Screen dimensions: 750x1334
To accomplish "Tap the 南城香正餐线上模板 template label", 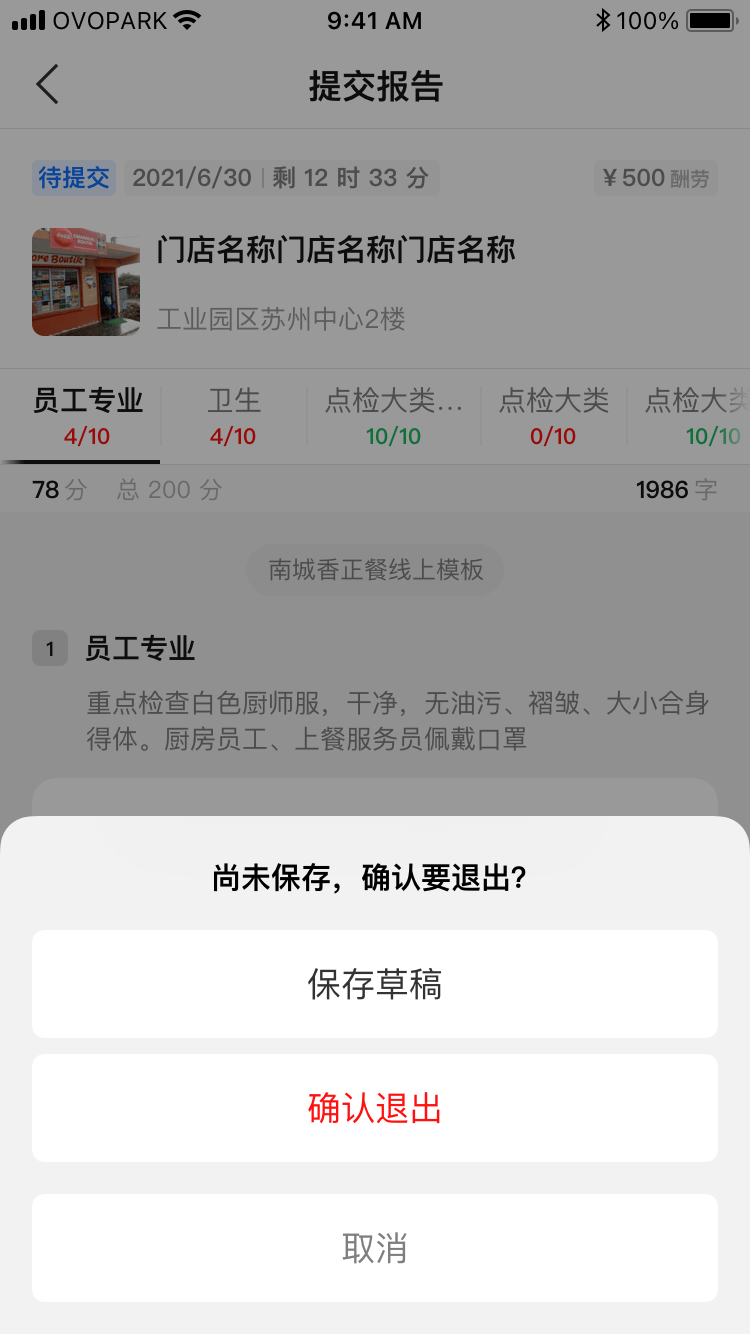I will tap(375, 569).
